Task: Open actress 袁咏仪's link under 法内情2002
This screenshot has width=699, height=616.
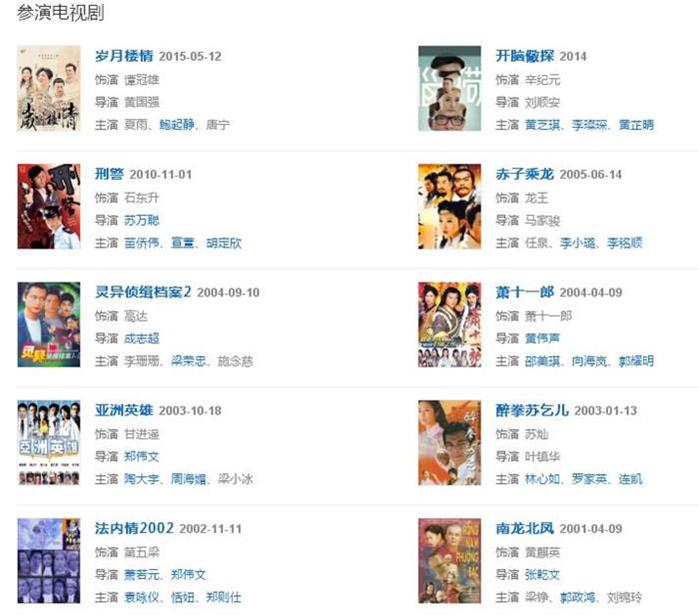Action: pos(141,597)
